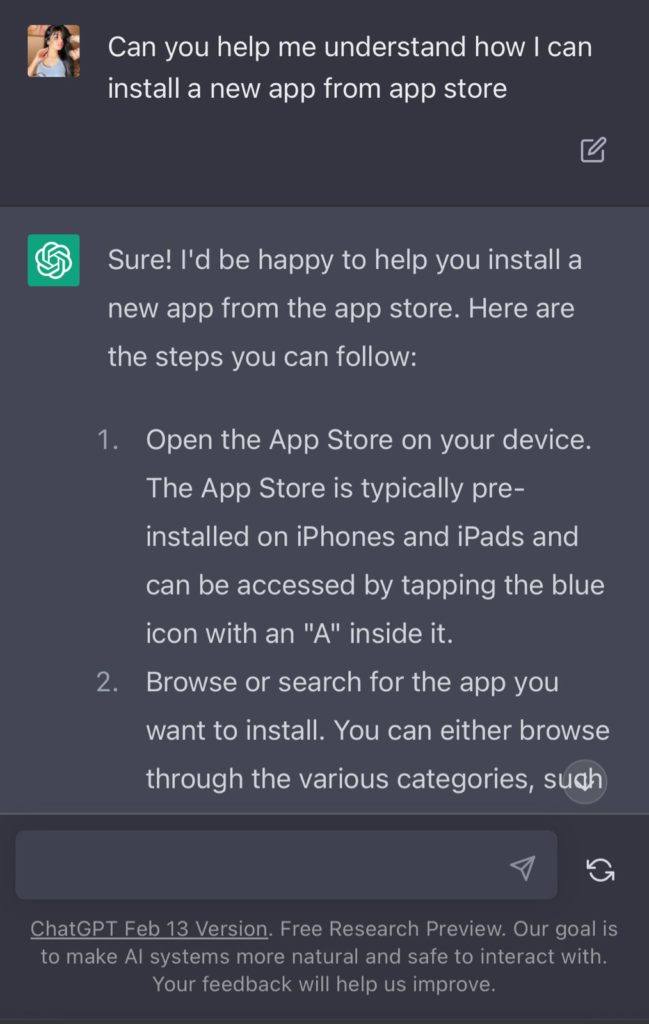Regenerate the response using the refresh icon
Viewport: 649px width, 1024px height.
point(600,869)
